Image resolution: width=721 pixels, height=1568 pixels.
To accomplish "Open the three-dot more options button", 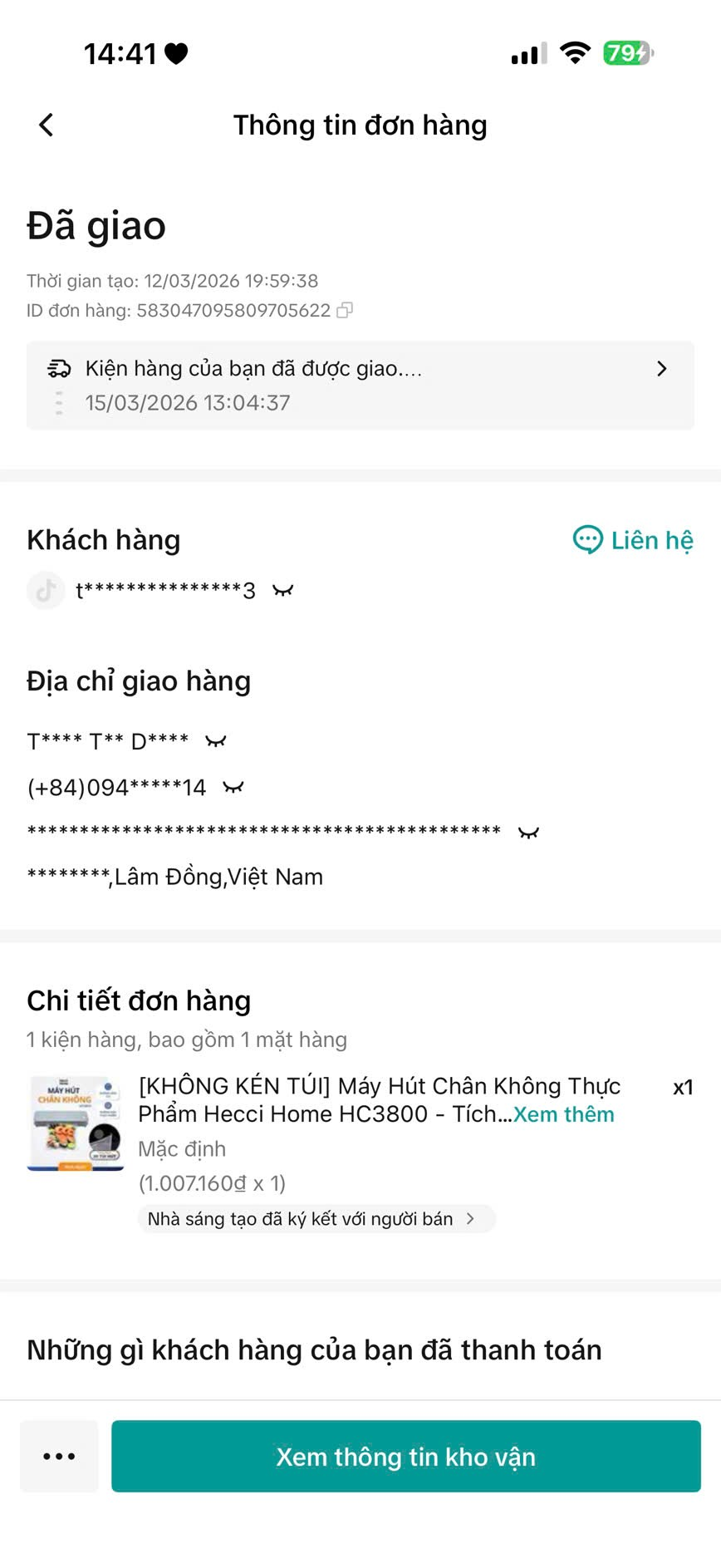I will [x=59, y=1456].
